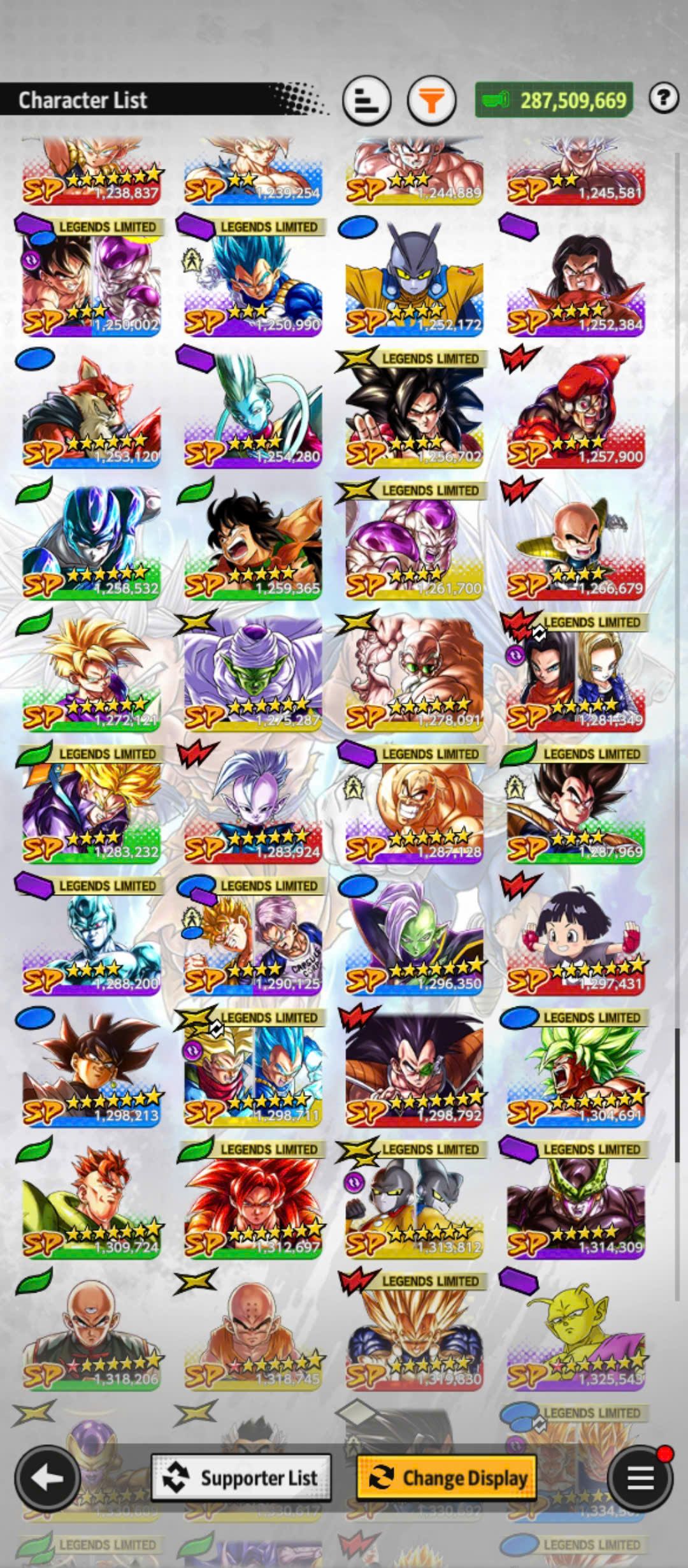Open the character filter
688x1568 pixels.
(431, 100)
